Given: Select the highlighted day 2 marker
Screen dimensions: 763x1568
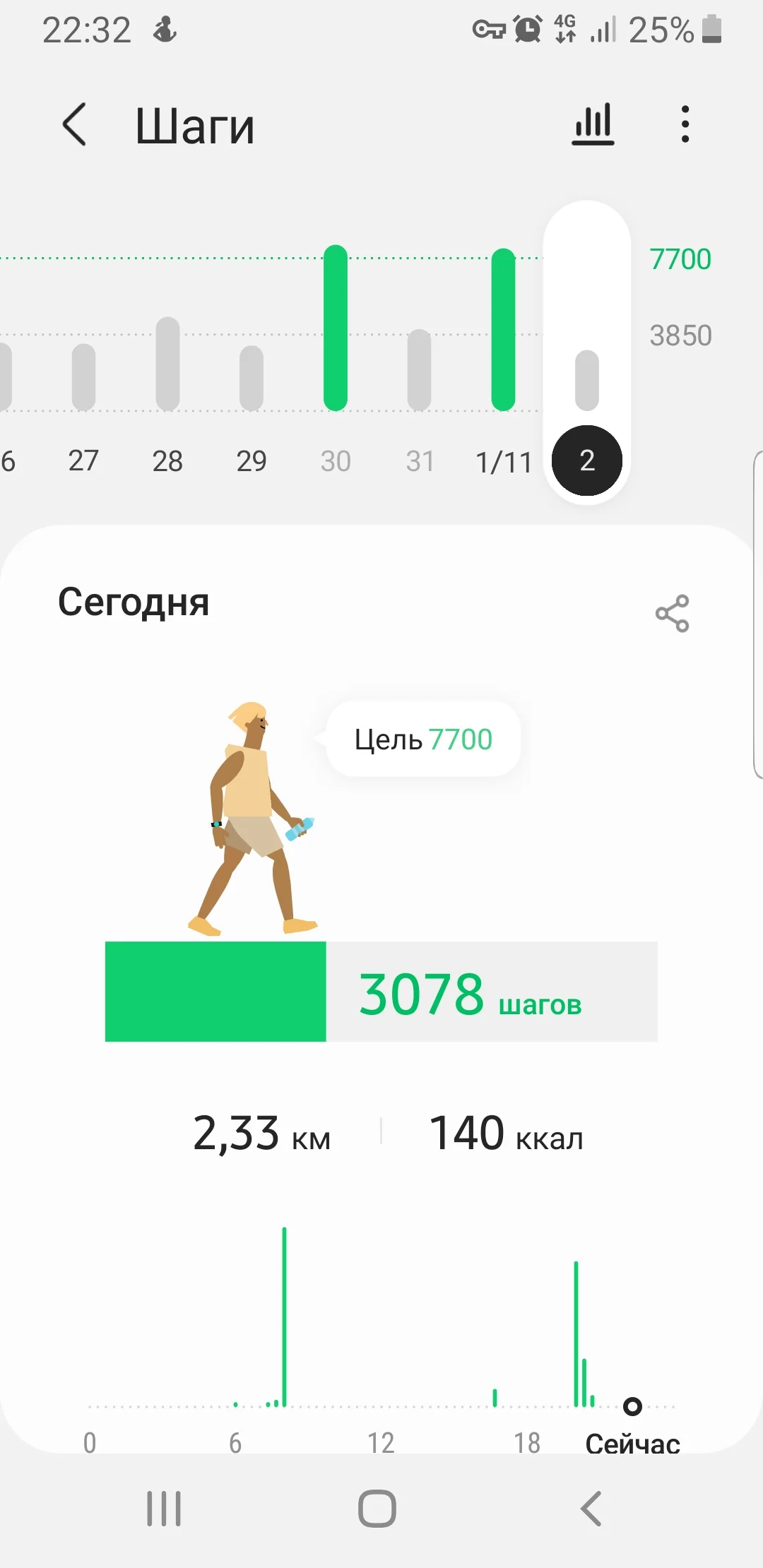Looking at the screenshot, I should click(587, 461).
